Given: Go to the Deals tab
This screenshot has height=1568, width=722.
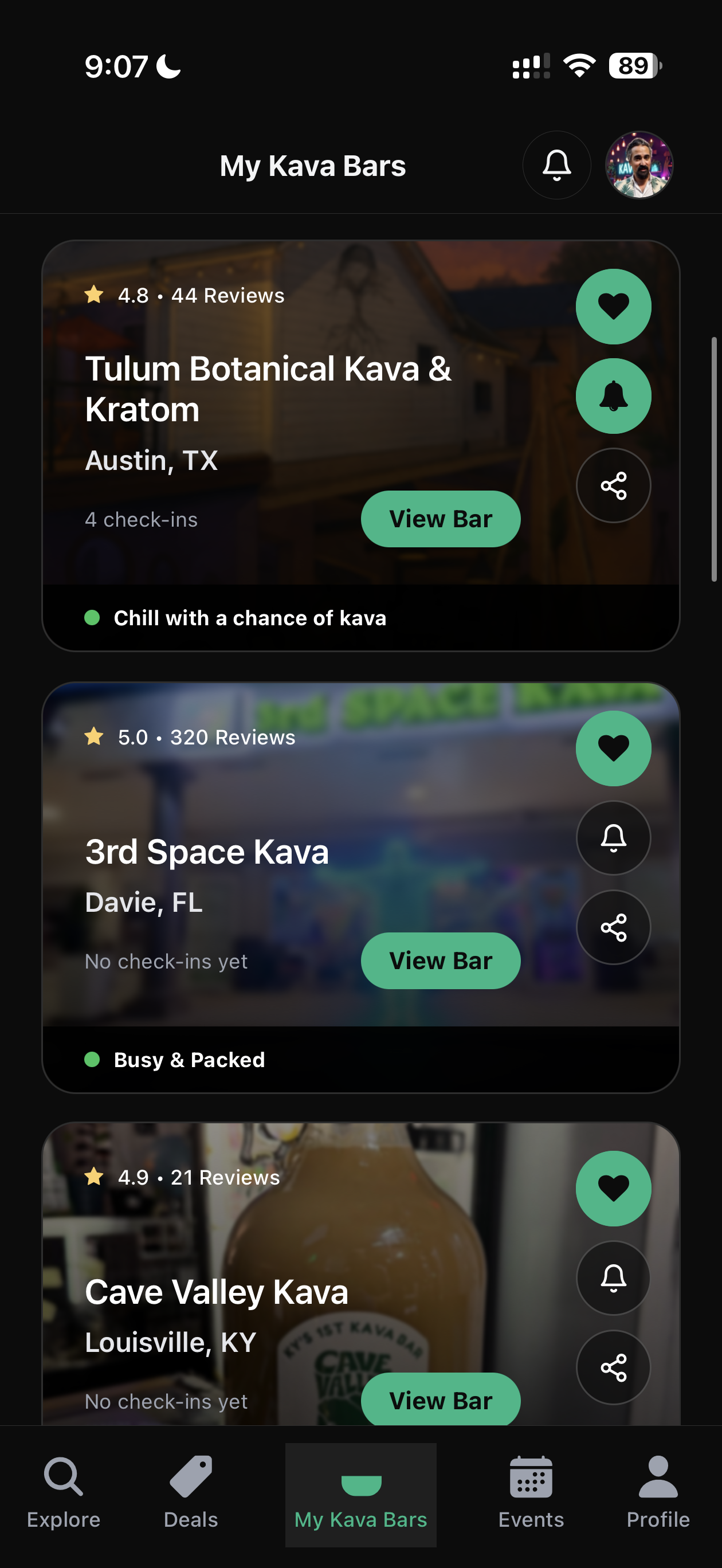Looking at the screenshot, I should tap(191, 1493).
